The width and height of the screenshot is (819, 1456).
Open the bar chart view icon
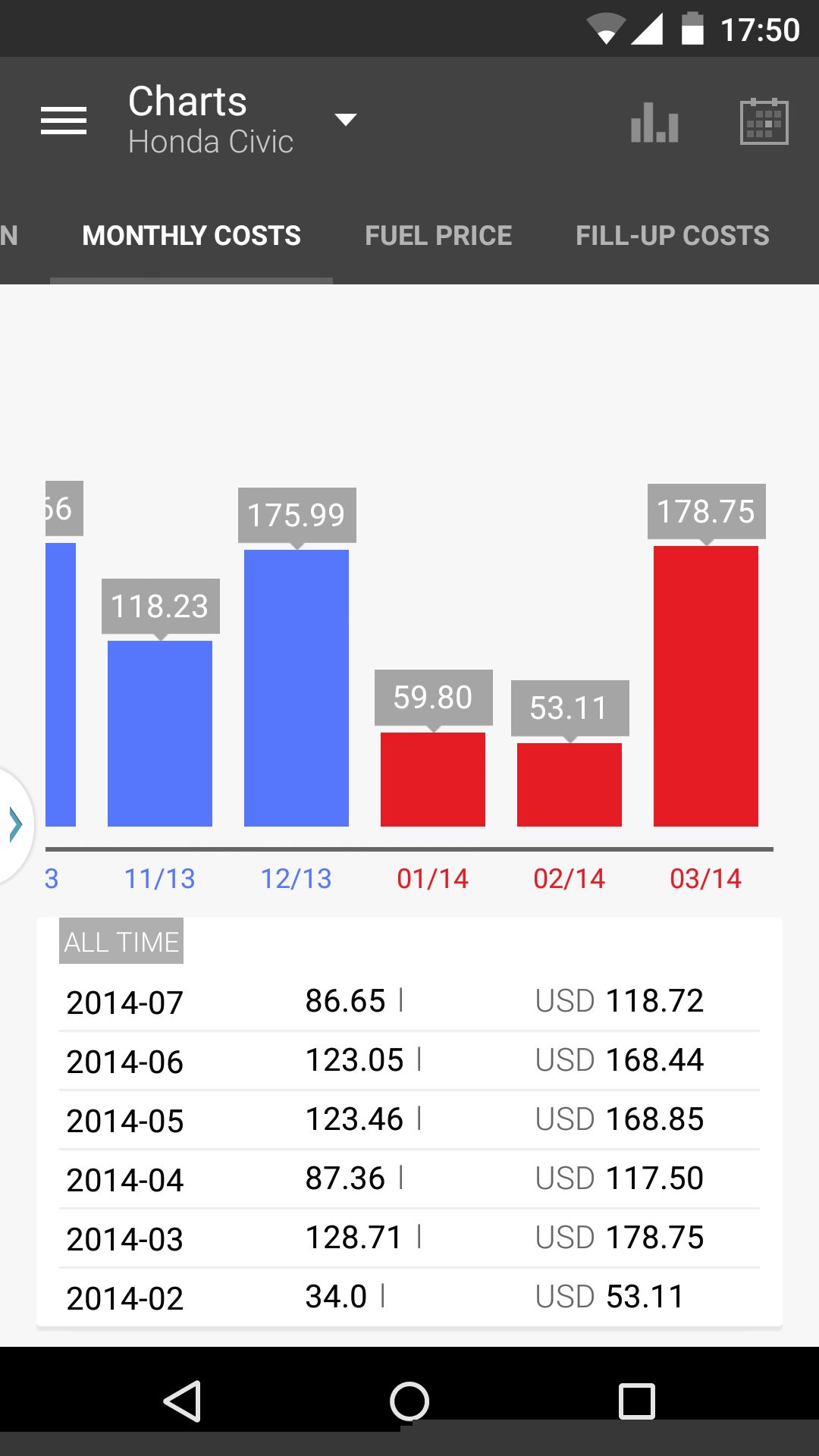click(x=654, y=121)
